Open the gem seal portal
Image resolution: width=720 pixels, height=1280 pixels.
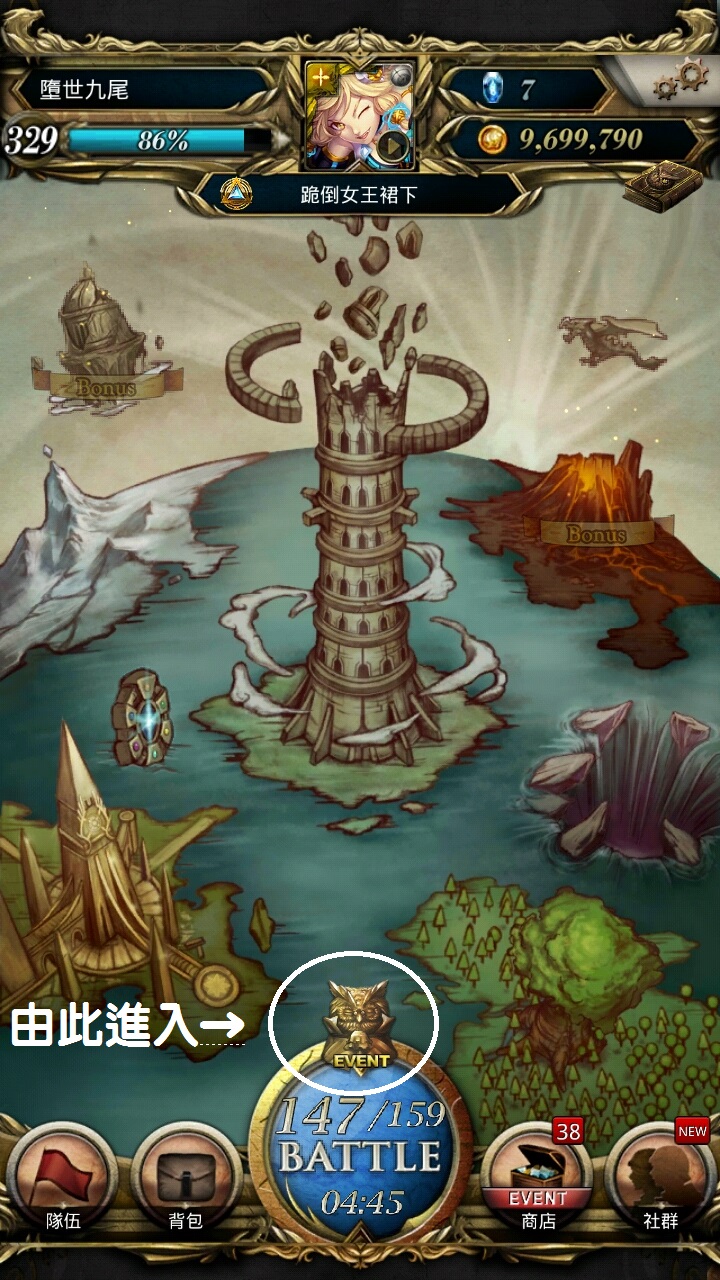pos(142,718)
